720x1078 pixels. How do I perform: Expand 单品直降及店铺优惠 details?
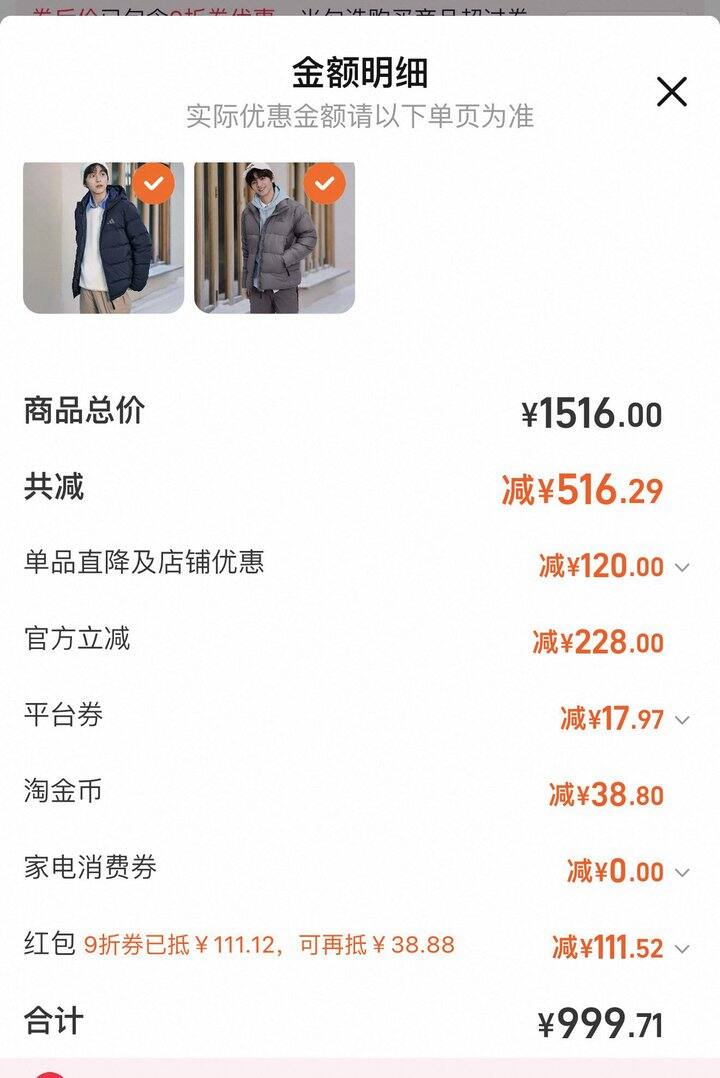(x=682, y=567)
